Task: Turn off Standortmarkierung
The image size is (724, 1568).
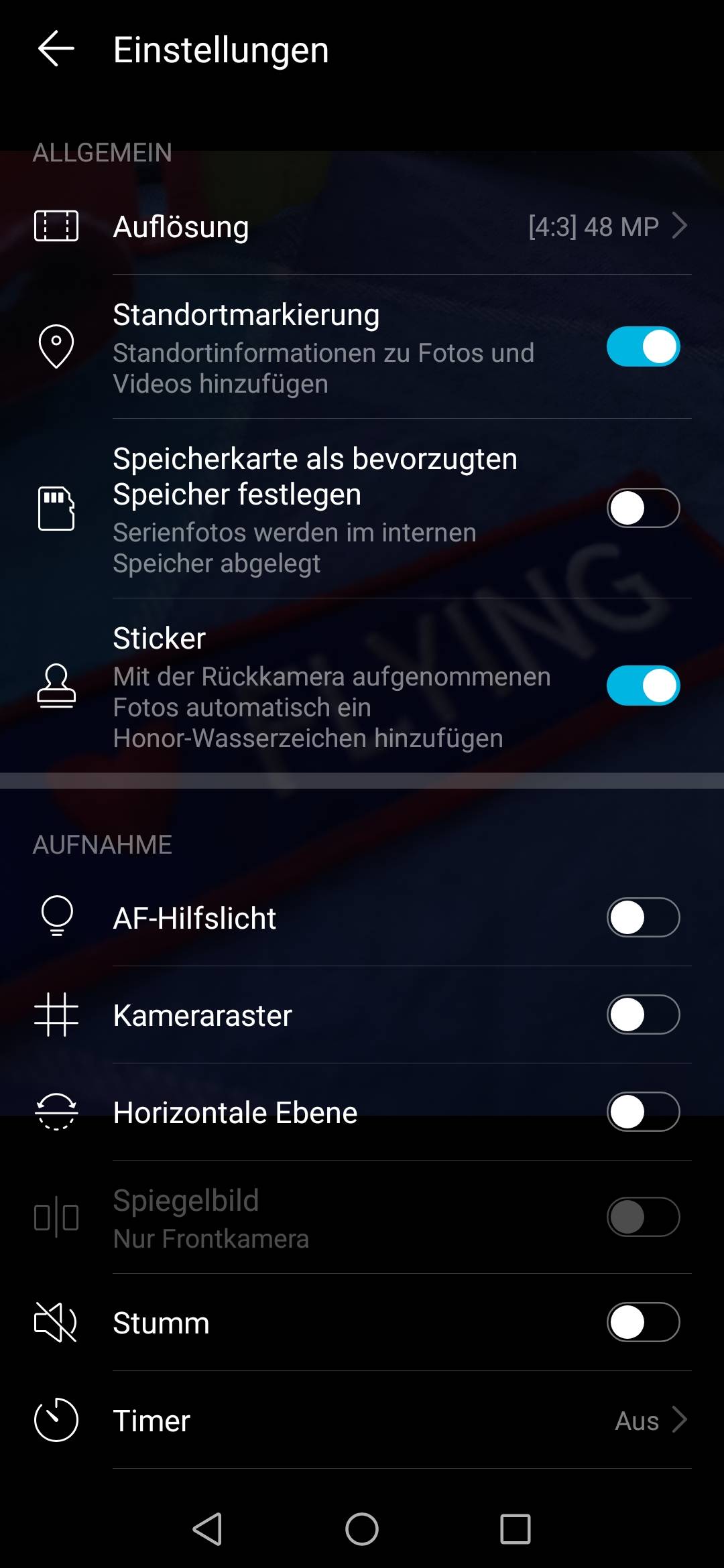Action: [643, 347]
